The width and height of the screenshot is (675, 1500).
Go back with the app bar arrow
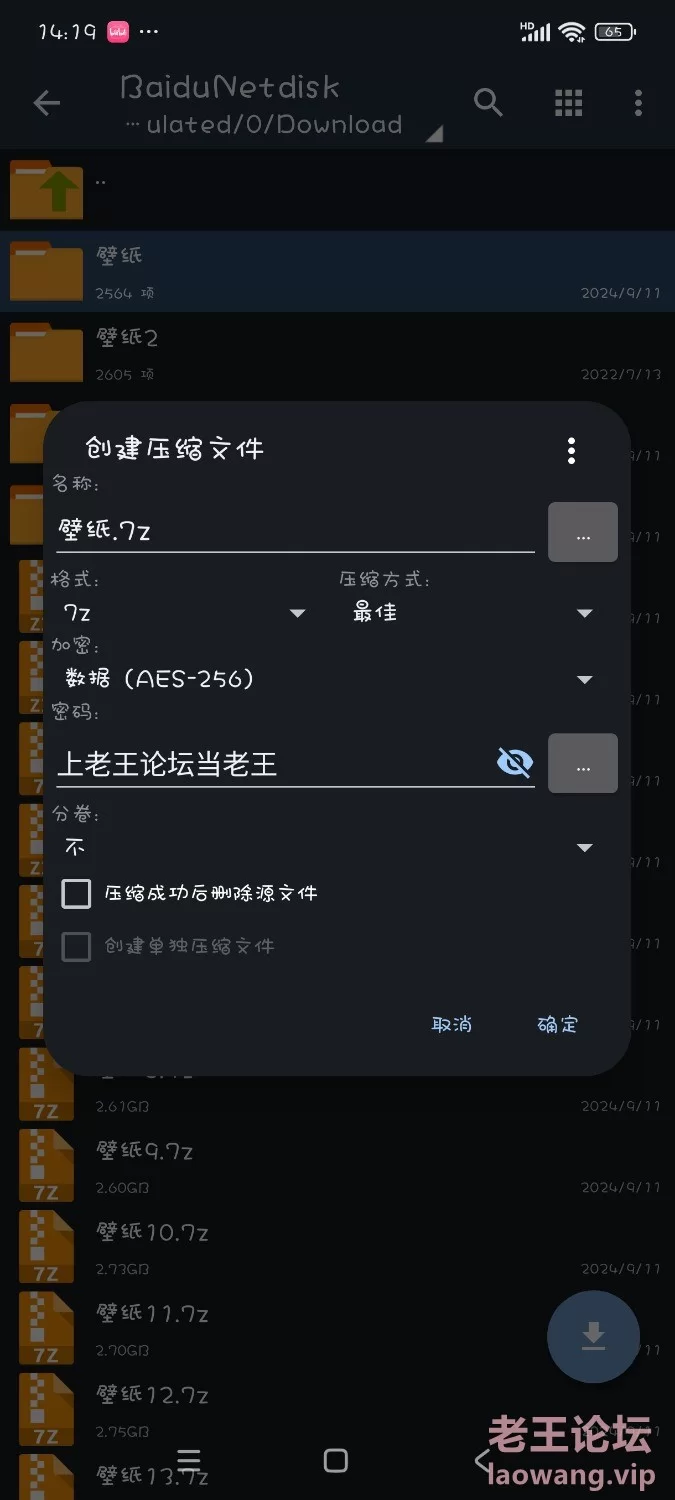47,103
